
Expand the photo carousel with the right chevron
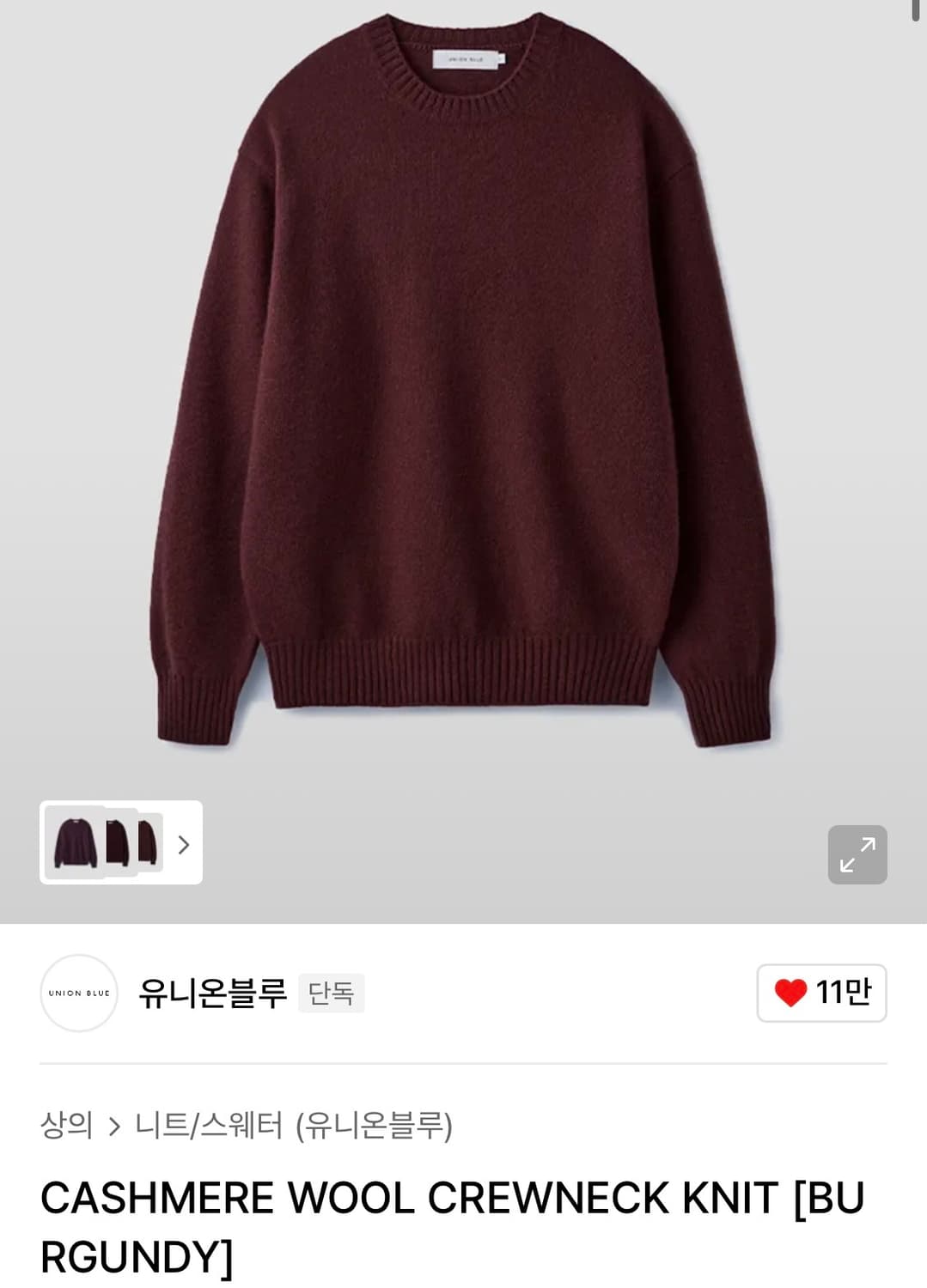click(183, 846)
